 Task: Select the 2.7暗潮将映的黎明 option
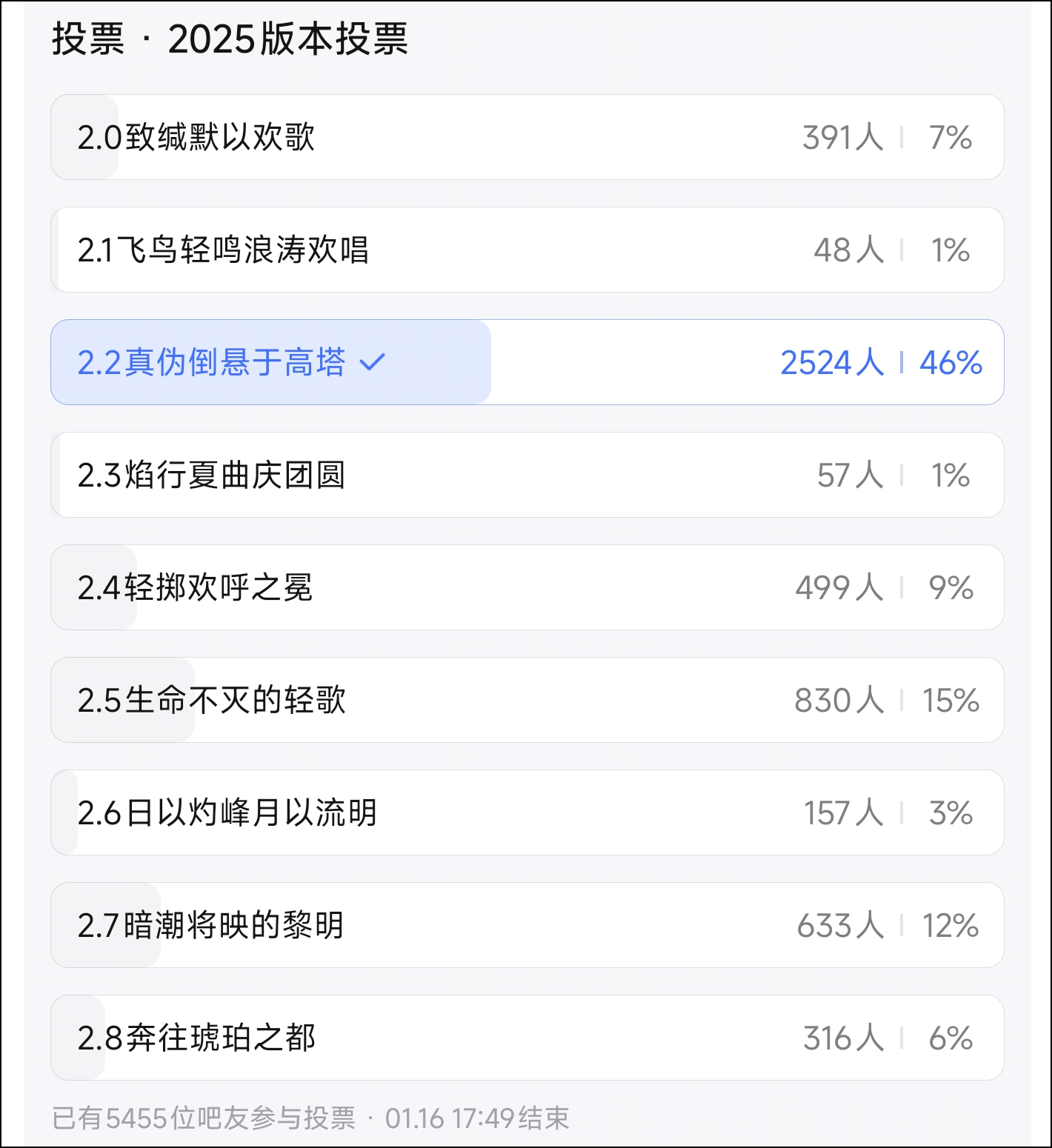[526, 926]
